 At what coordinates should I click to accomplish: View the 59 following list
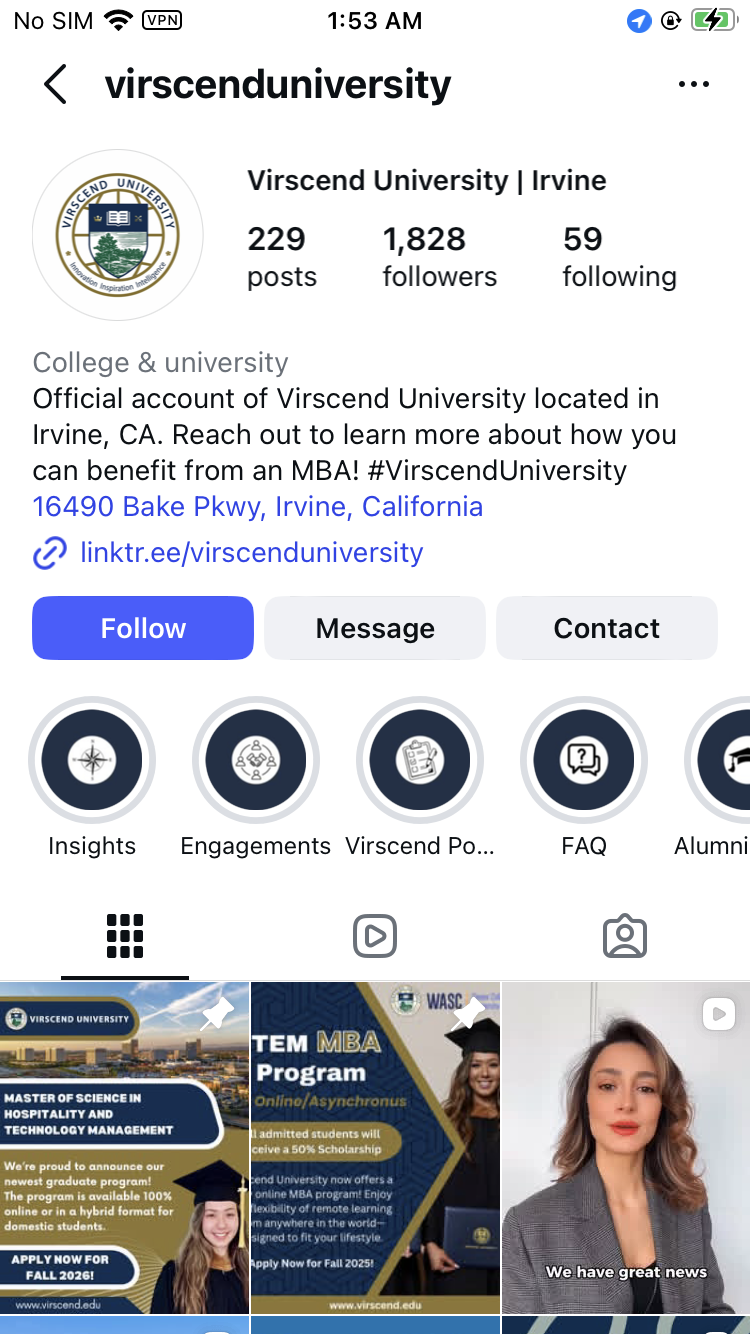point(618,256)
